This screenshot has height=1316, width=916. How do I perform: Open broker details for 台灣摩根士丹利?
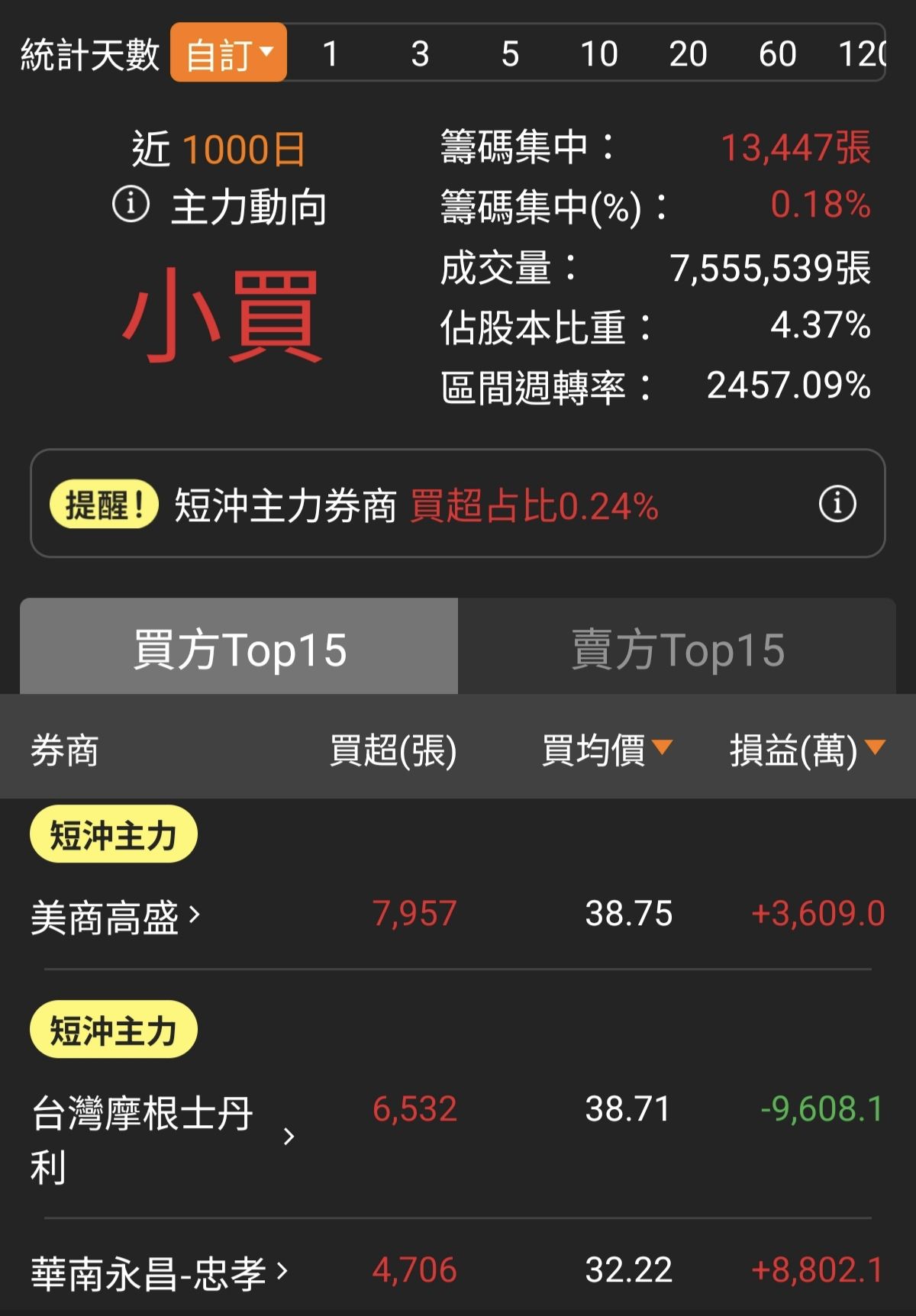[x=162, y=1137]
